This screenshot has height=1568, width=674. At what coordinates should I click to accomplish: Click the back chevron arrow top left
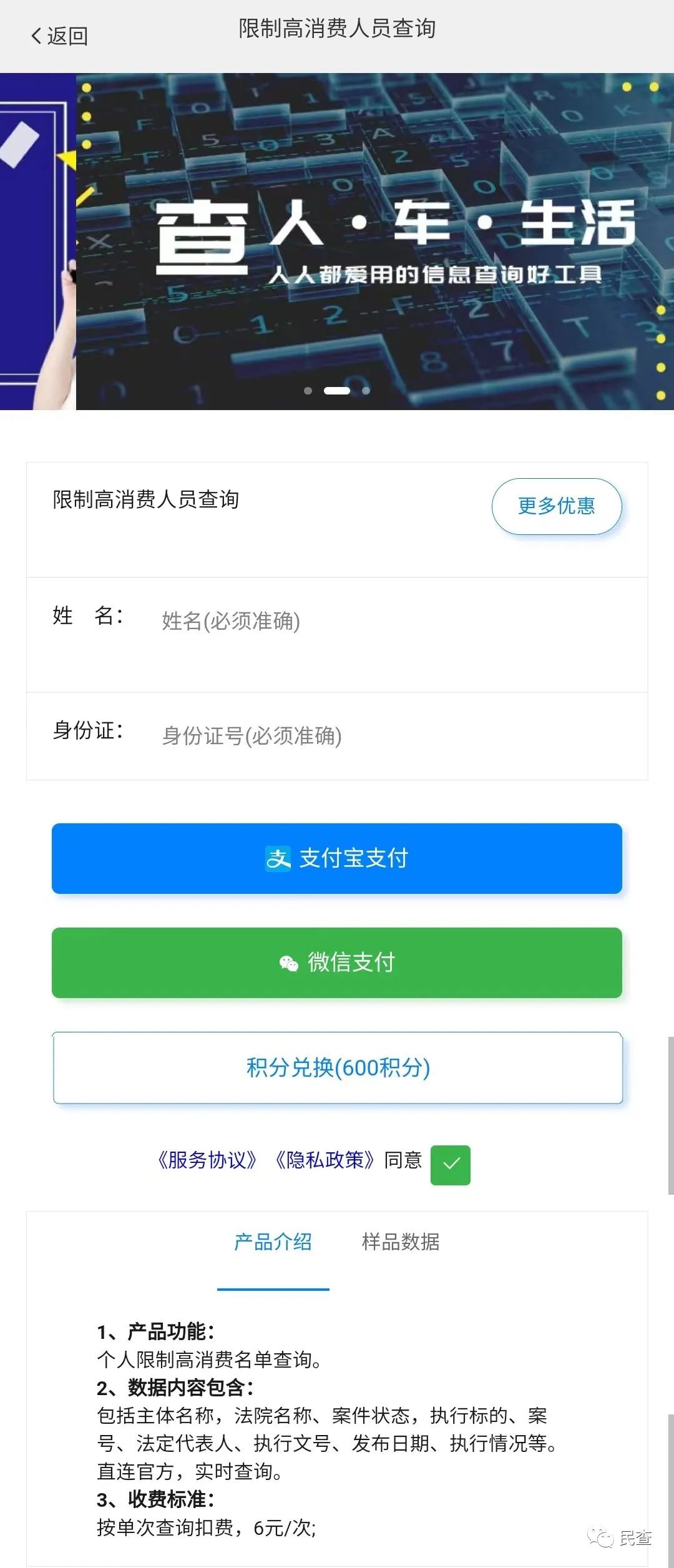point(36,36)
